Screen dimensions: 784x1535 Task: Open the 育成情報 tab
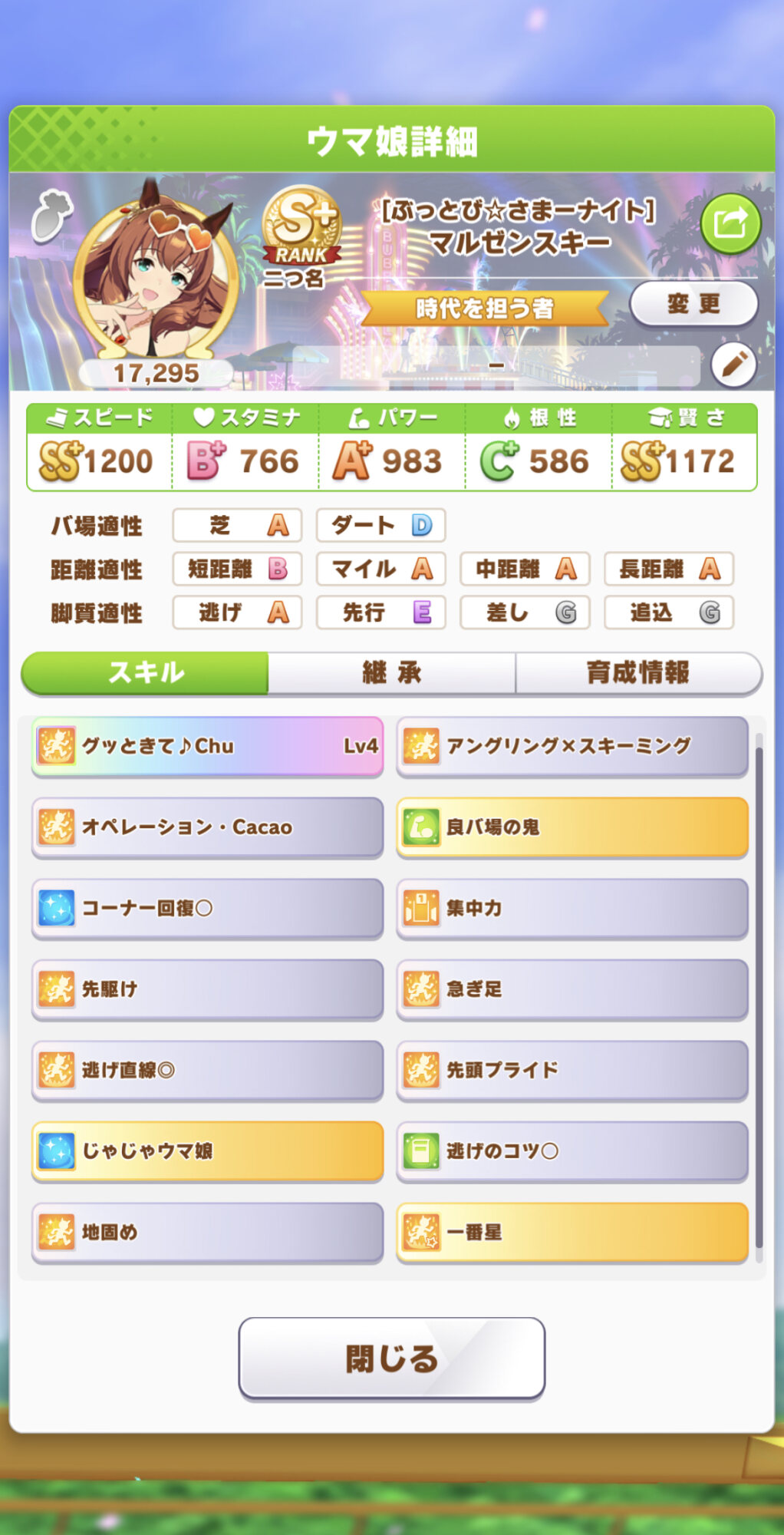click(637, 673)
